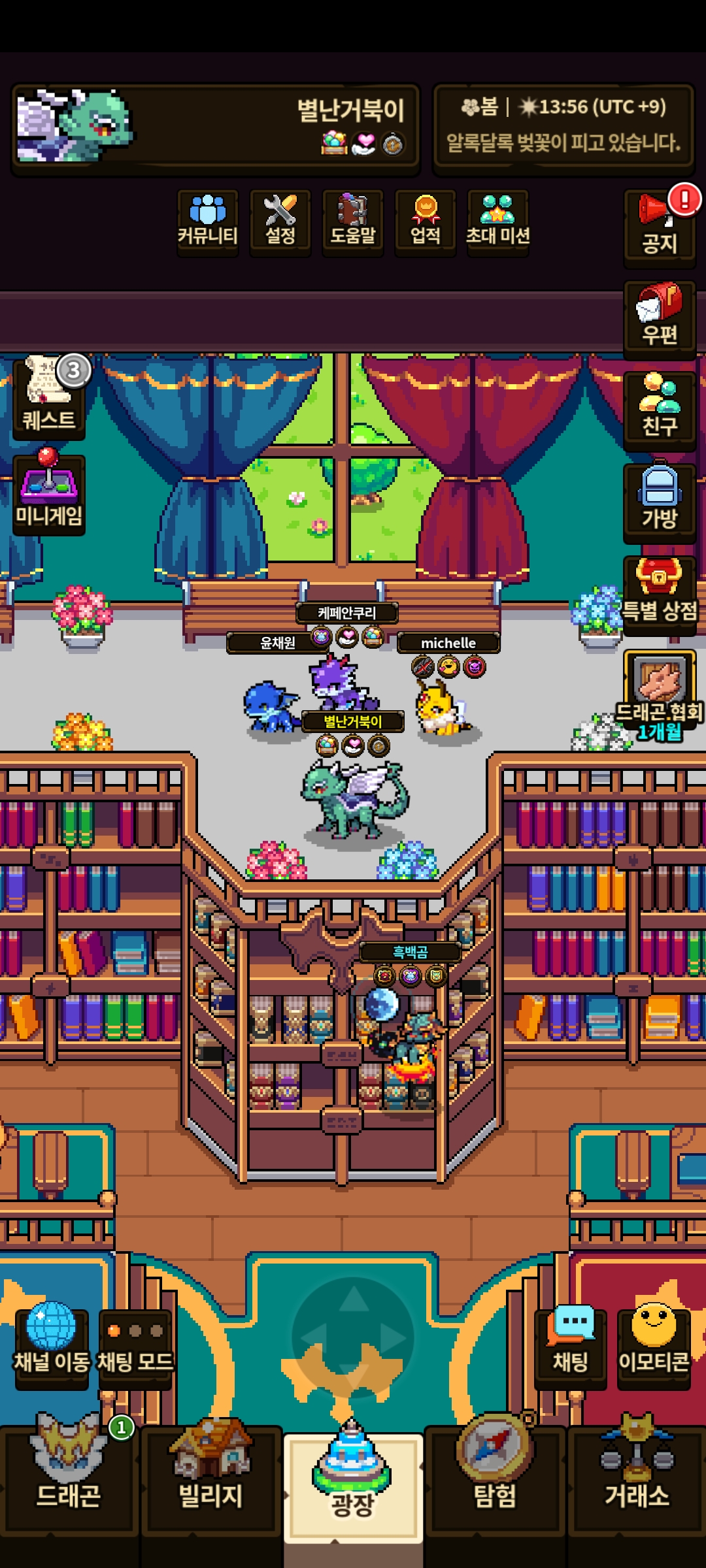The image size is (706, 1568).
Task: Open the 친구 friends list
Action: 660,410
